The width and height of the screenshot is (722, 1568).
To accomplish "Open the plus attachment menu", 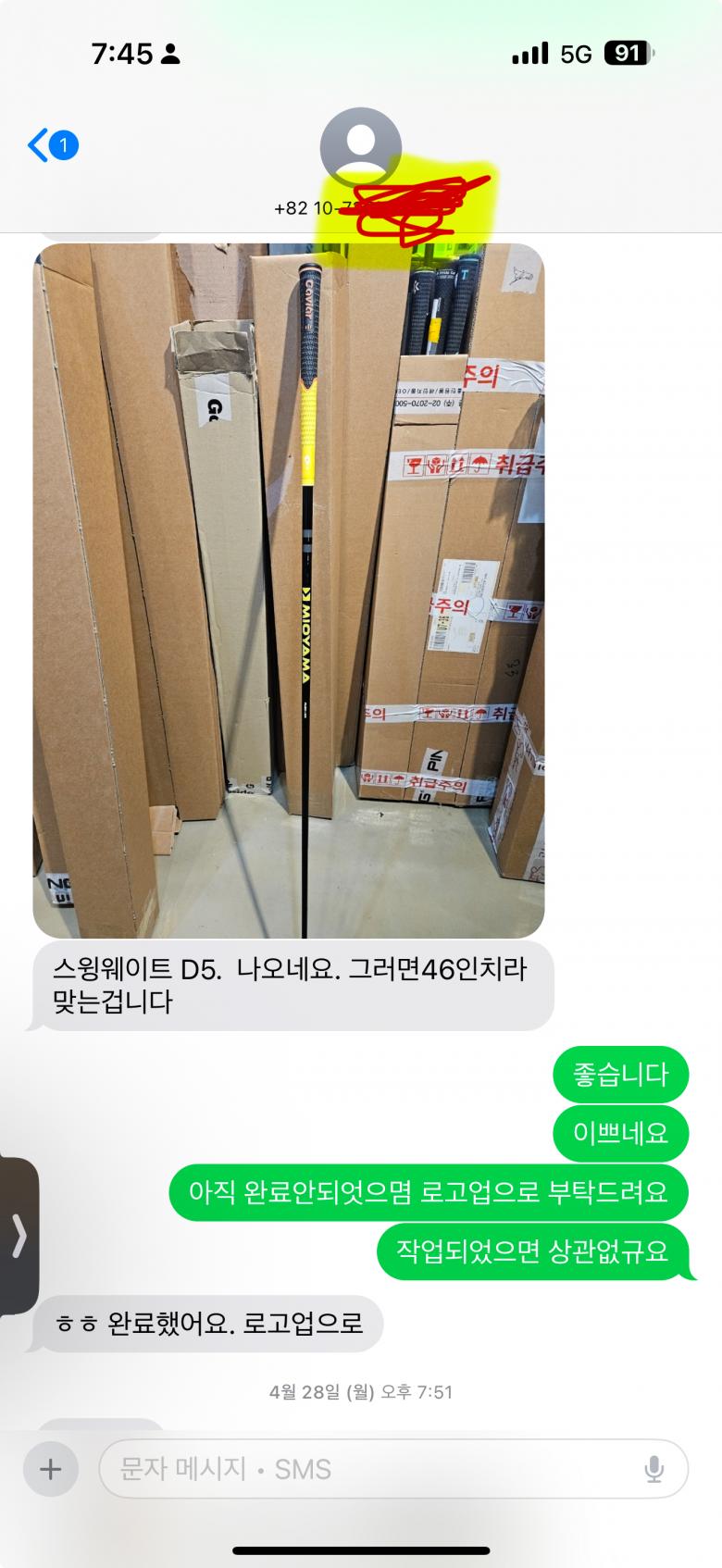I will click(x=50, y=1469).
